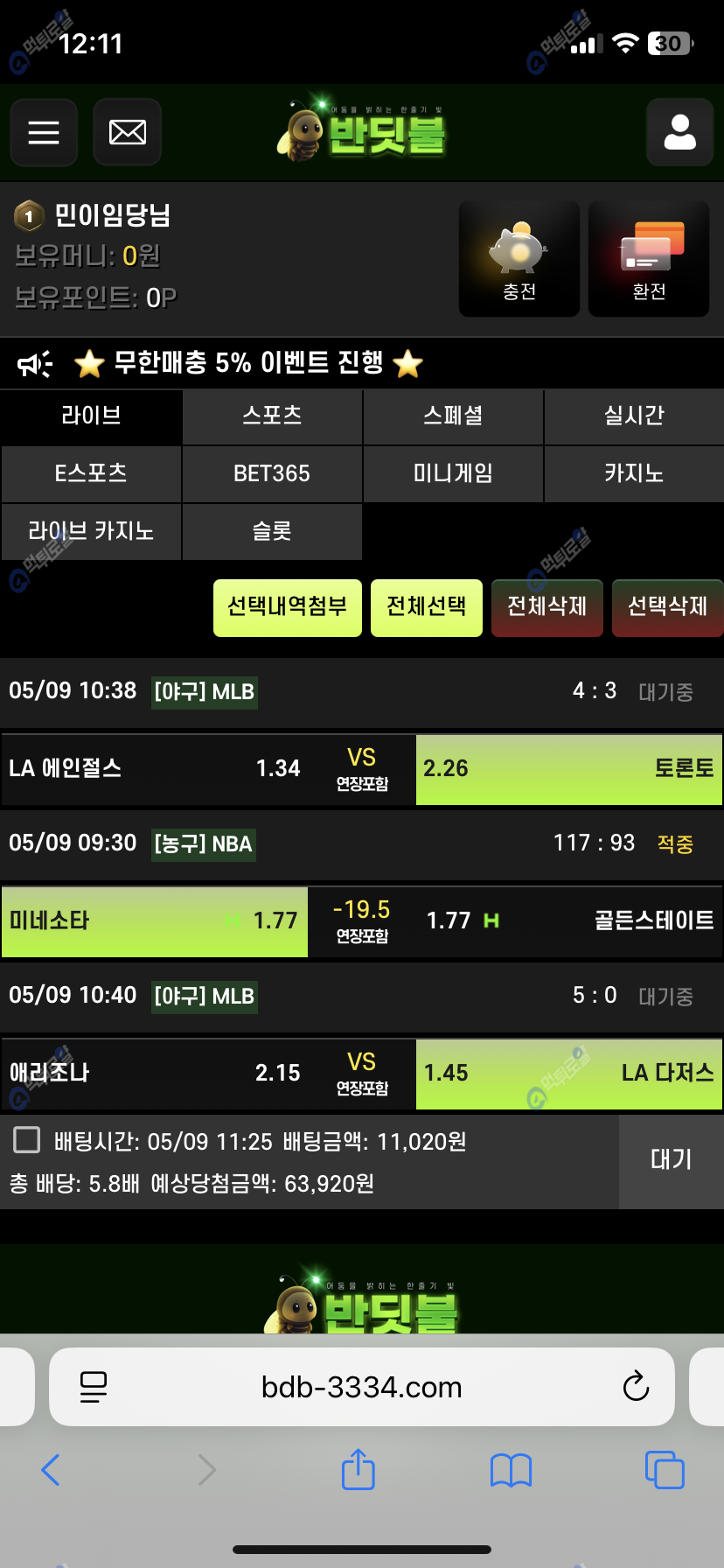
Task: Check the bet slip checkbox
Action: pyautogui.click(x=27, y=1139)
